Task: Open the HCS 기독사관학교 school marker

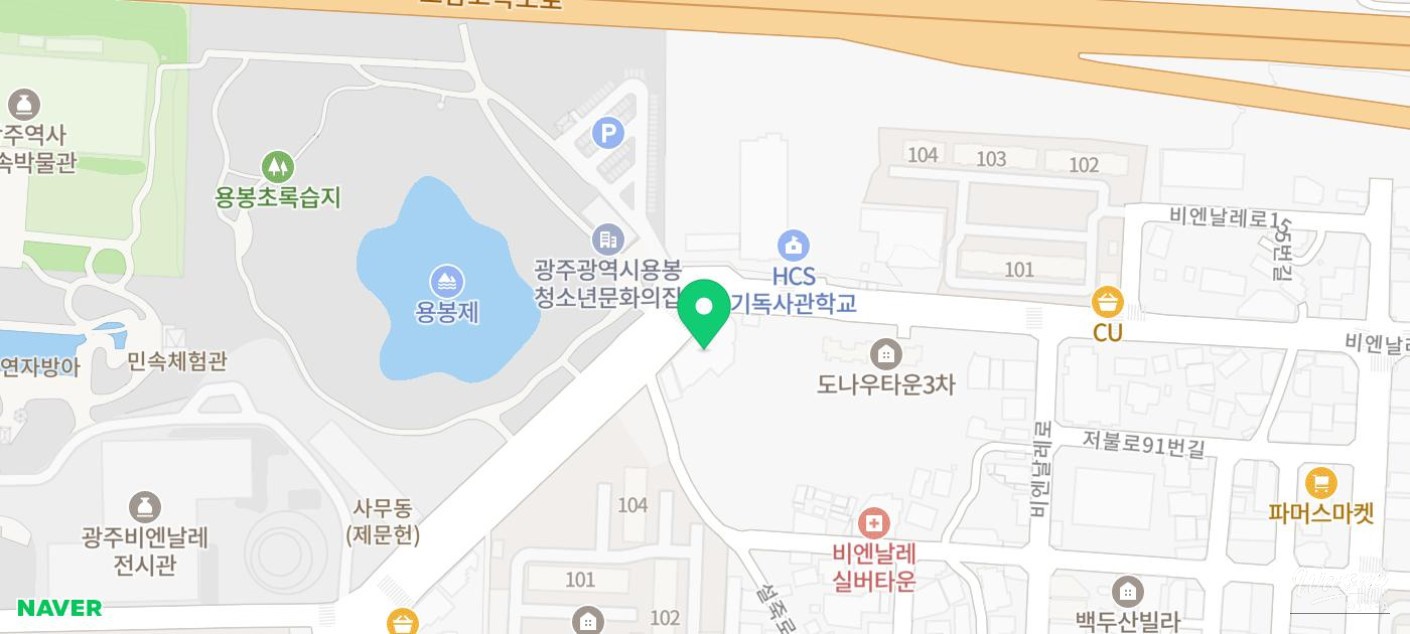Action: 793,245
